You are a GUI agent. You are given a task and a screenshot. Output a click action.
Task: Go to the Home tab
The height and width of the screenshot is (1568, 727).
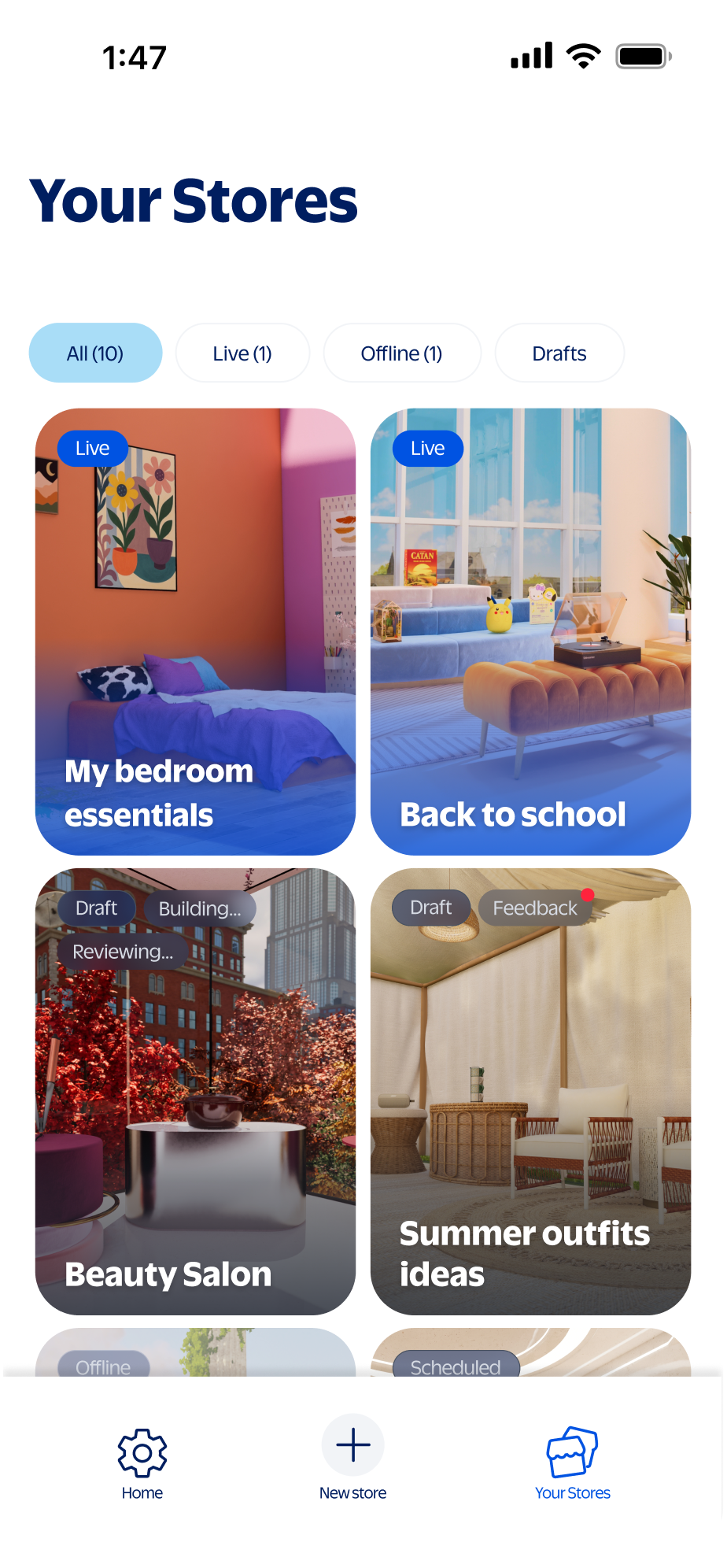coord(142,1464)
